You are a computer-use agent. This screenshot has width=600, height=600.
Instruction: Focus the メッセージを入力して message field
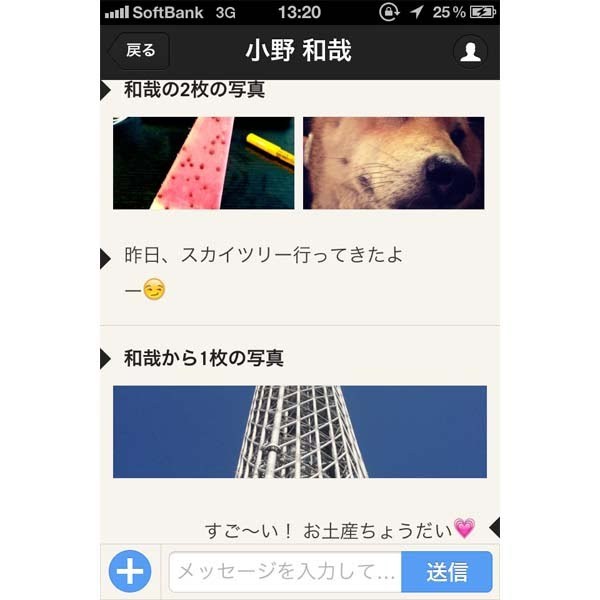point(284,572)
